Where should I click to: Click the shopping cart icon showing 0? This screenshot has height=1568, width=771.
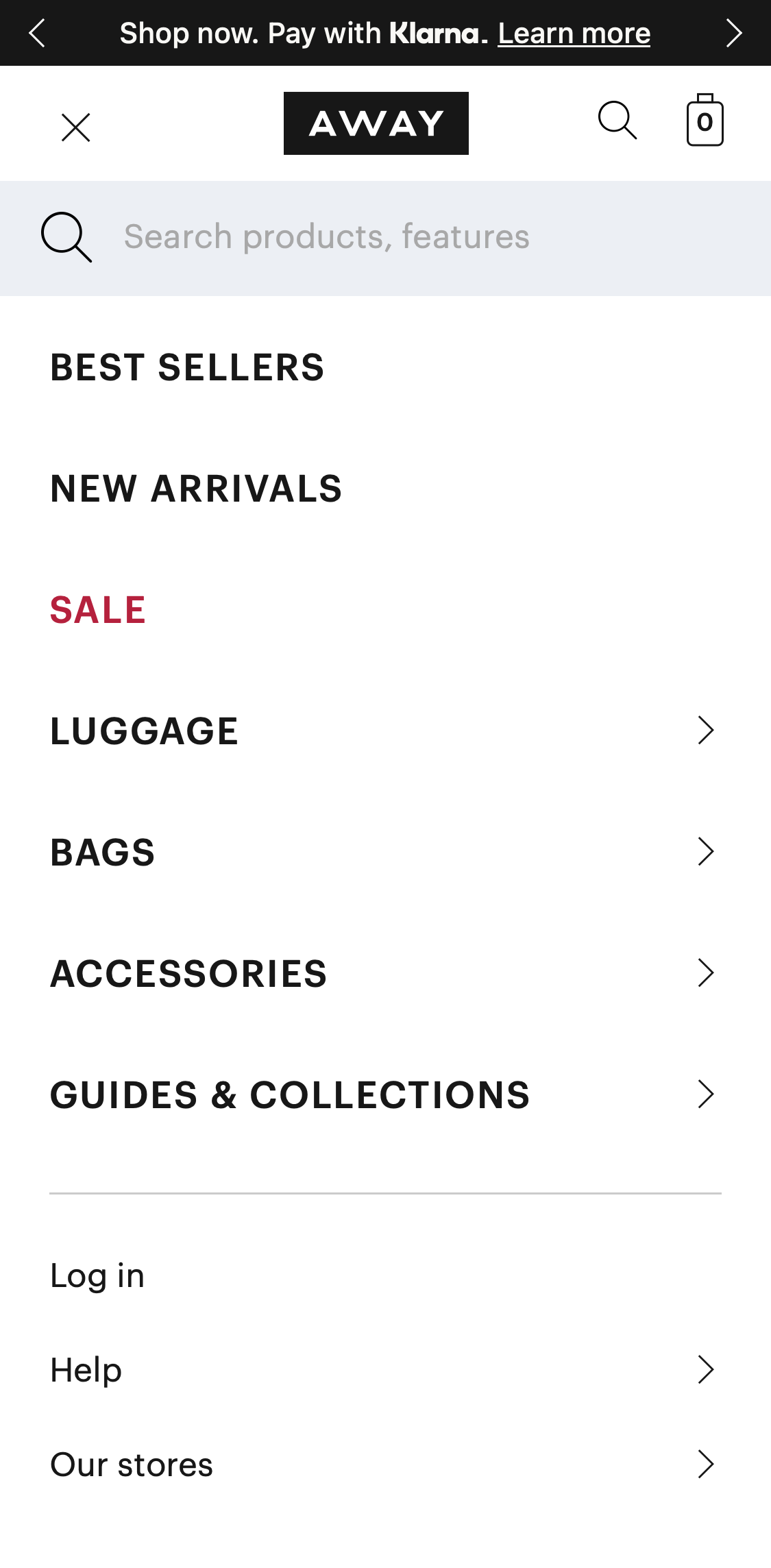(705, 122)
